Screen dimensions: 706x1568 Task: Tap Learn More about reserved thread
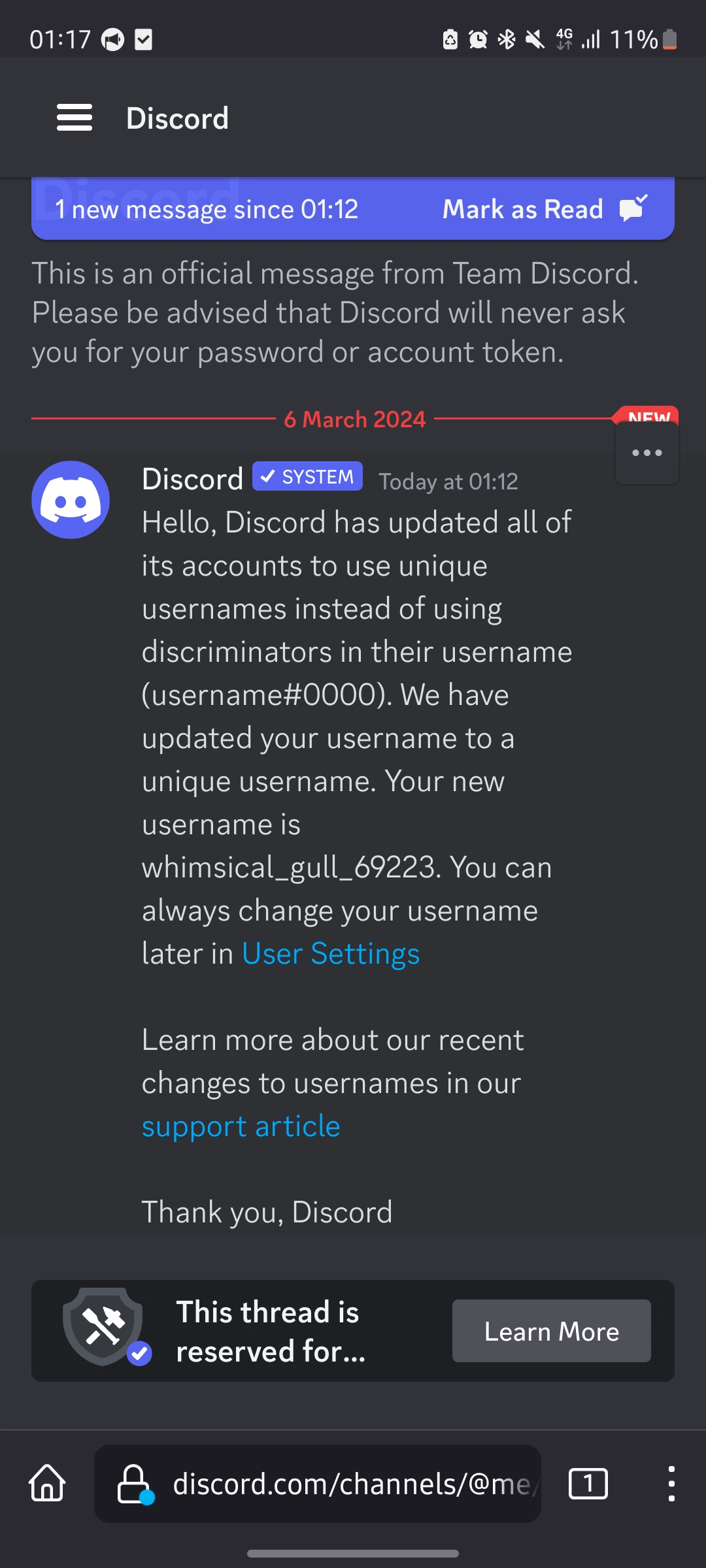pyautogui.click(x=551, y=1331)
